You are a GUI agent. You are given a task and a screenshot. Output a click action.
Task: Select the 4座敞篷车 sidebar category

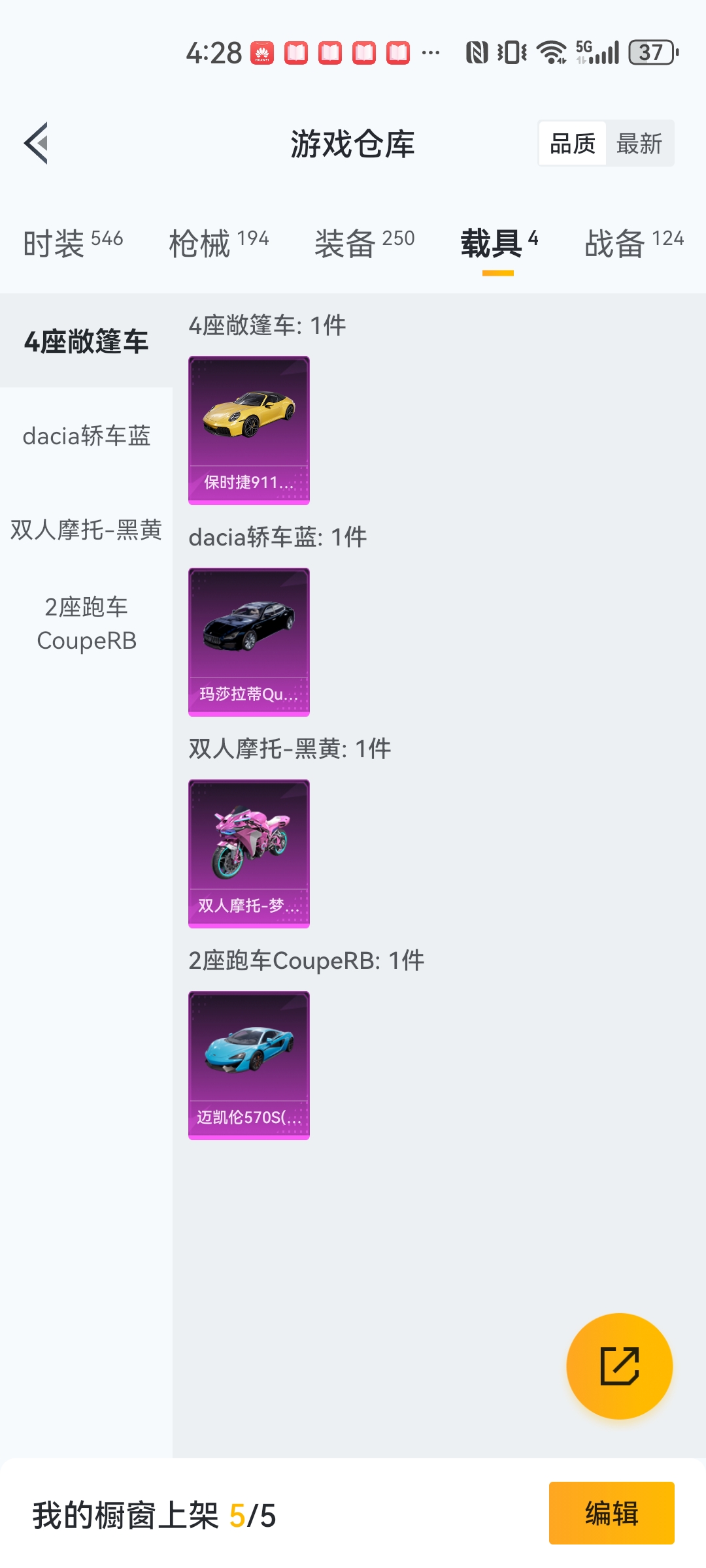(86, 340)
